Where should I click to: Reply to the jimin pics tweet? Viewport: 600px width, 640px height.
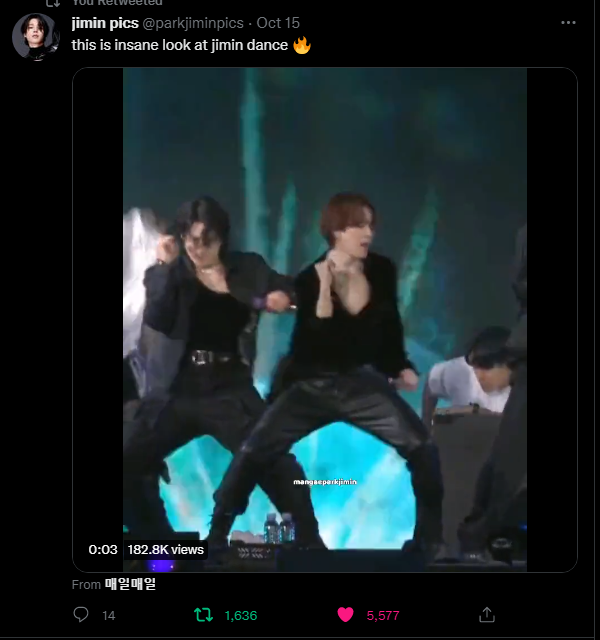[x=82, y=615]
